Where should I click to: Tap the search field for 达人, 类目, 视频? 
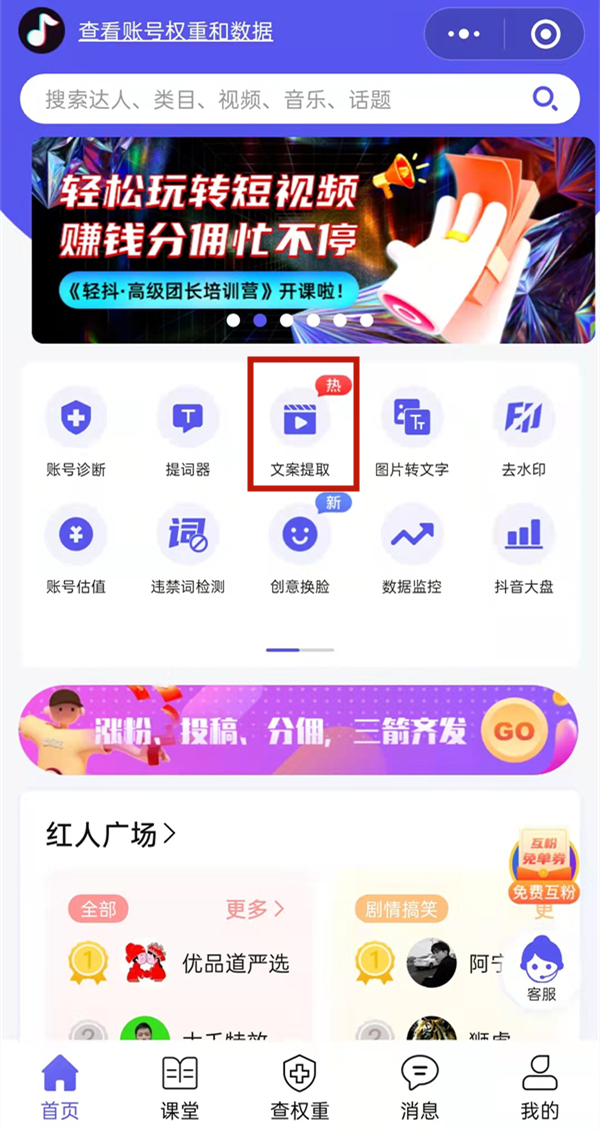point(280,99)
